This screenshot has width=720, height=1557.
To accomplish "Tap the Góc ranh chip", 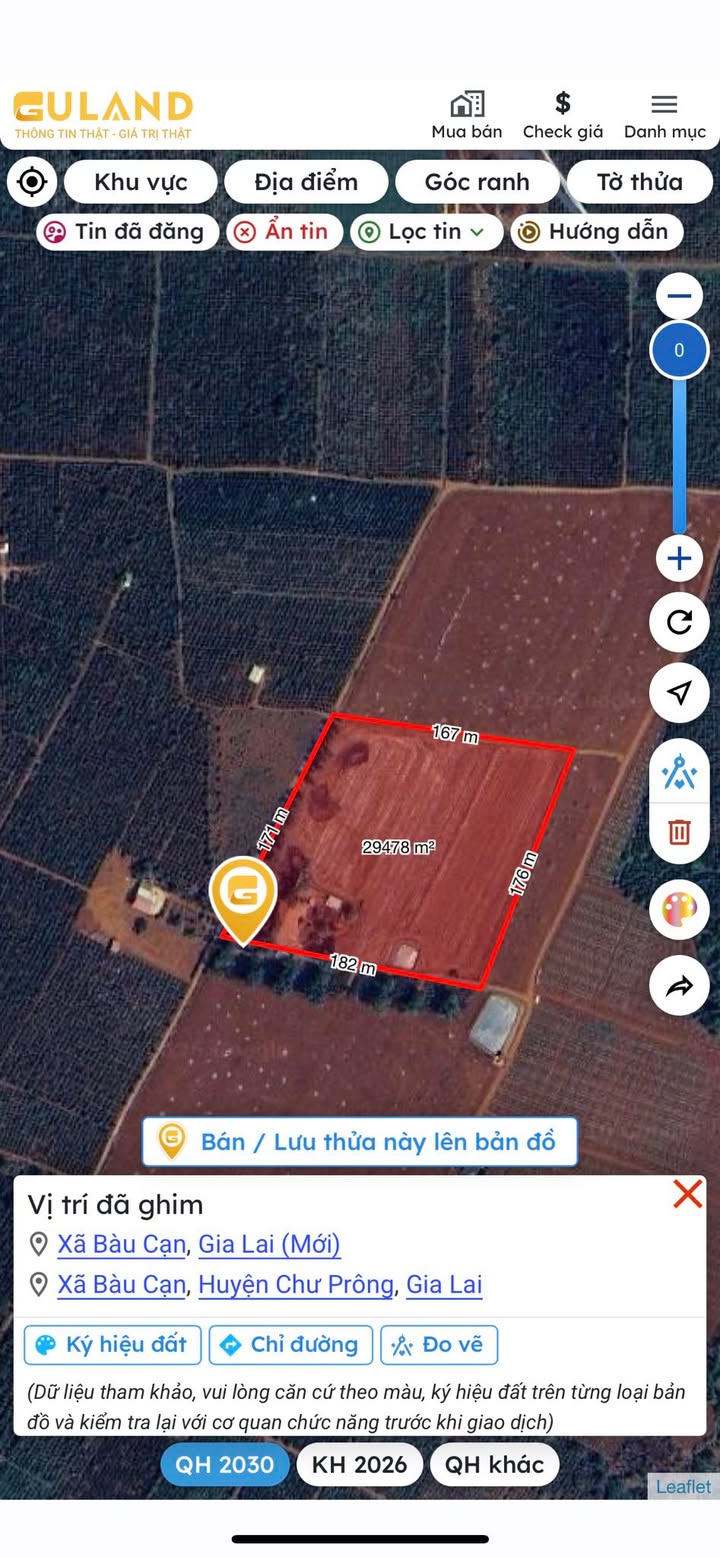I will 477,182.
